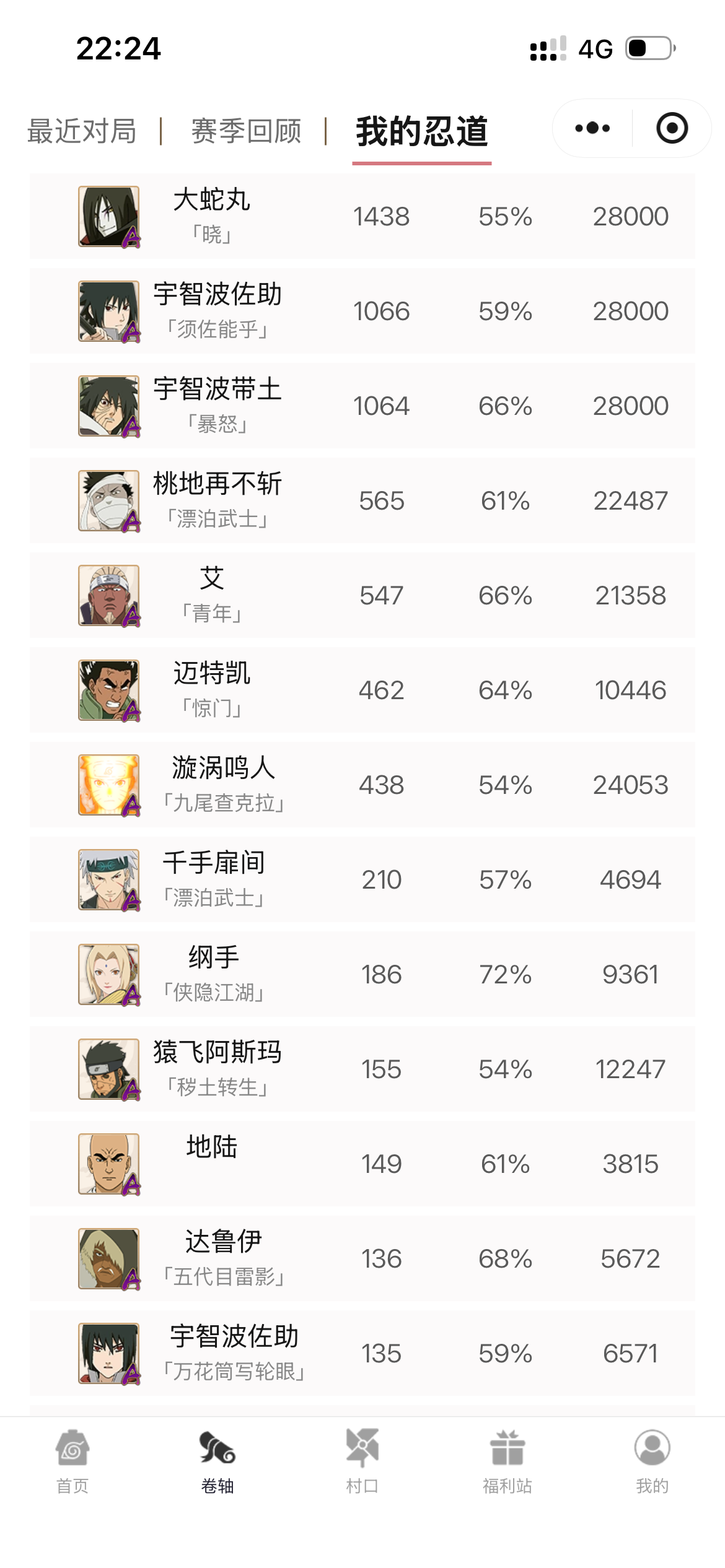Open the 卷轴 tab
725x1568 pixels.
(217, 1459)
